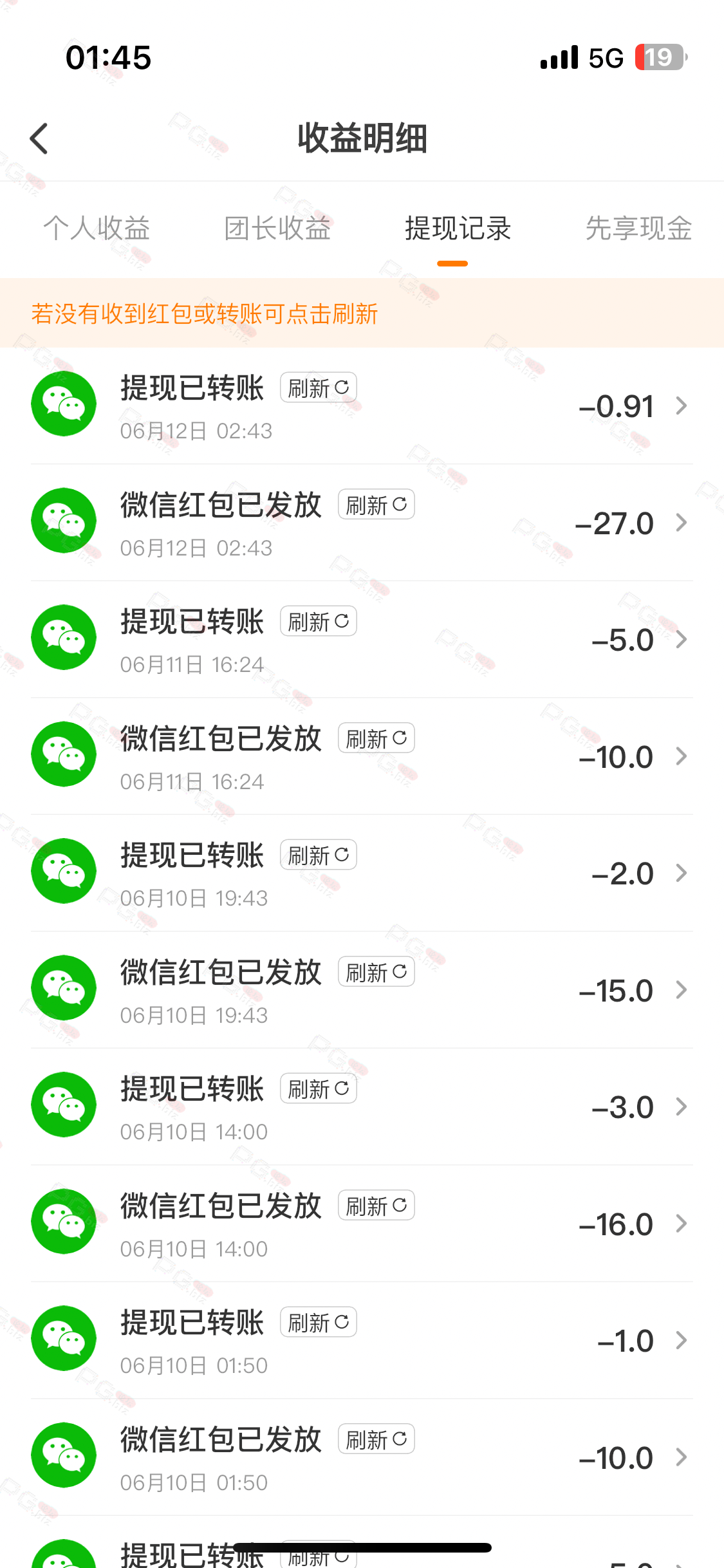Open the -27.0 微信红包已发放 record

(362, 523)
